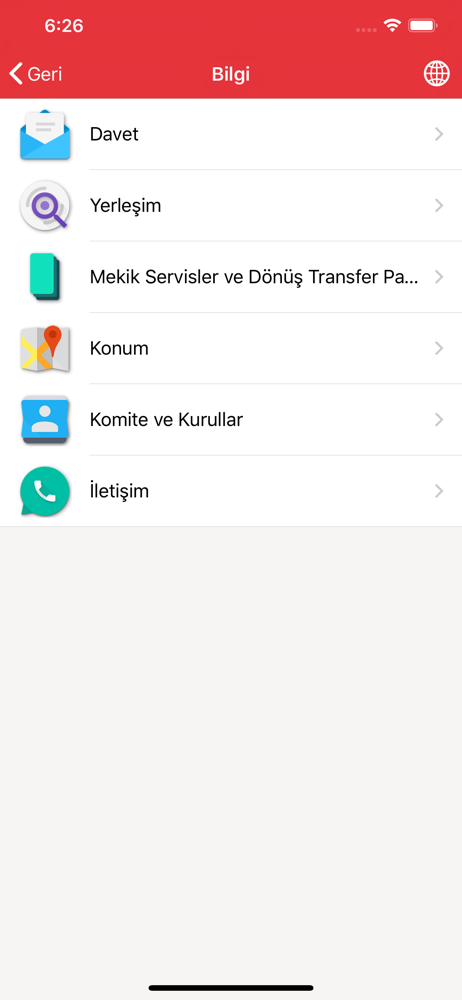
Task: Open the globe language icon
Action: click(436, 74)
